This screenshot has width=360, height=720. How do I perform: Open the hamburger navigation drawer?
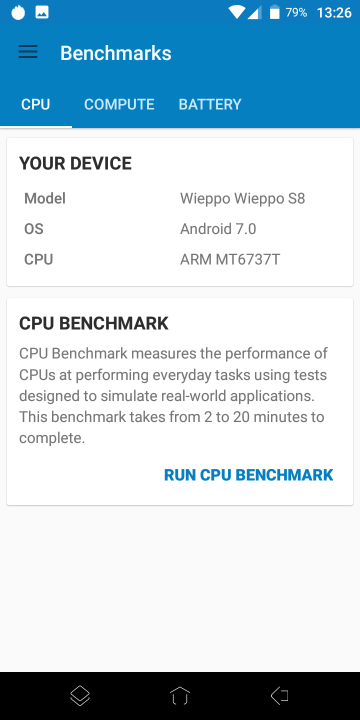click(28, 52)
